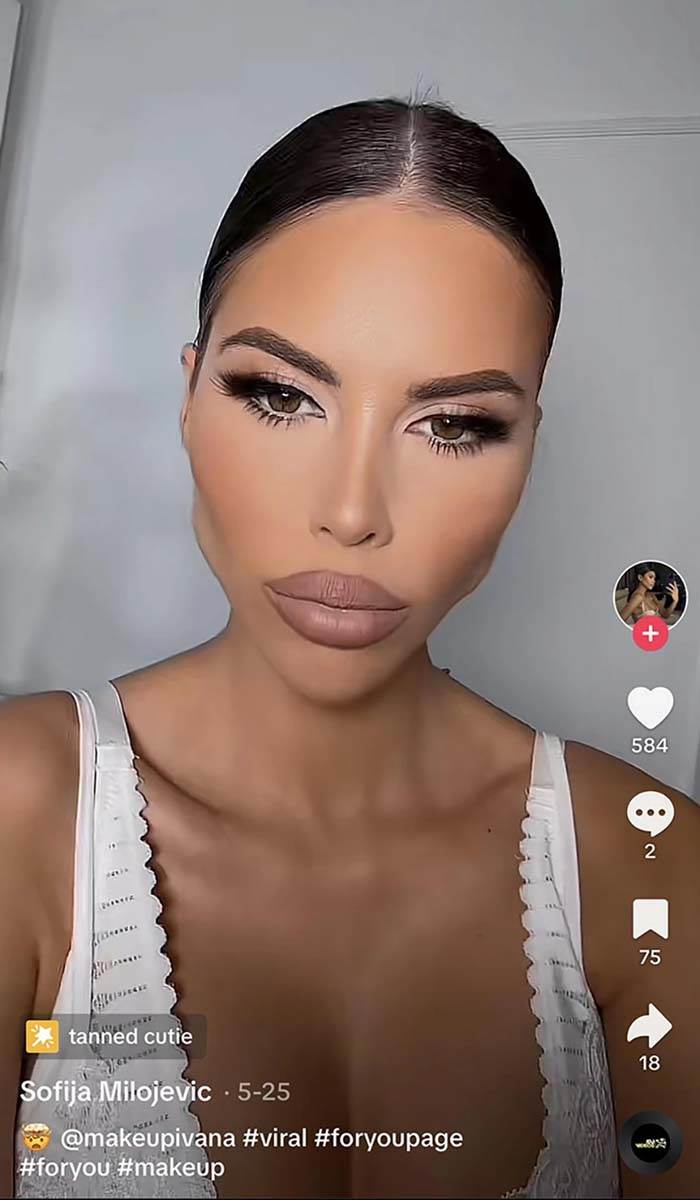This screenshot has height=1200, width=700.
Task: Browse the #viral hashtag
Action: tap(275, 1138)
